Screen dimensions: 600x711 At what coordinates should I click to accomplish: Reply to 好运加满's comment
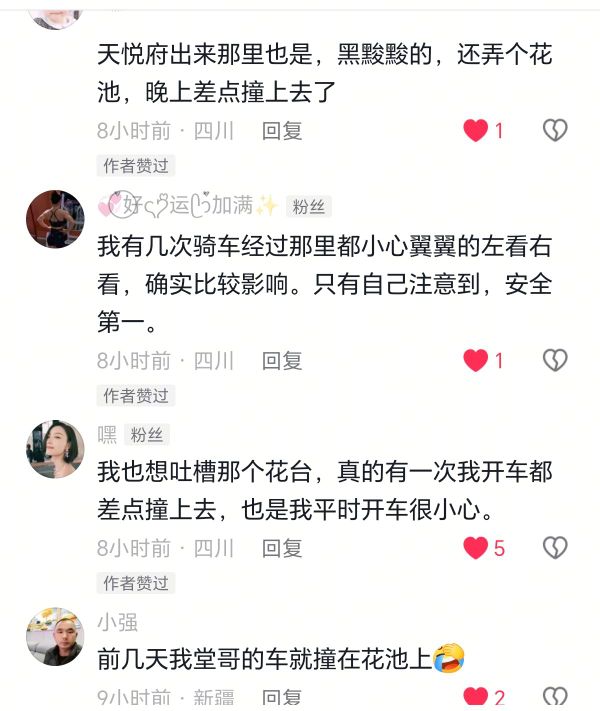pos(282,360)
